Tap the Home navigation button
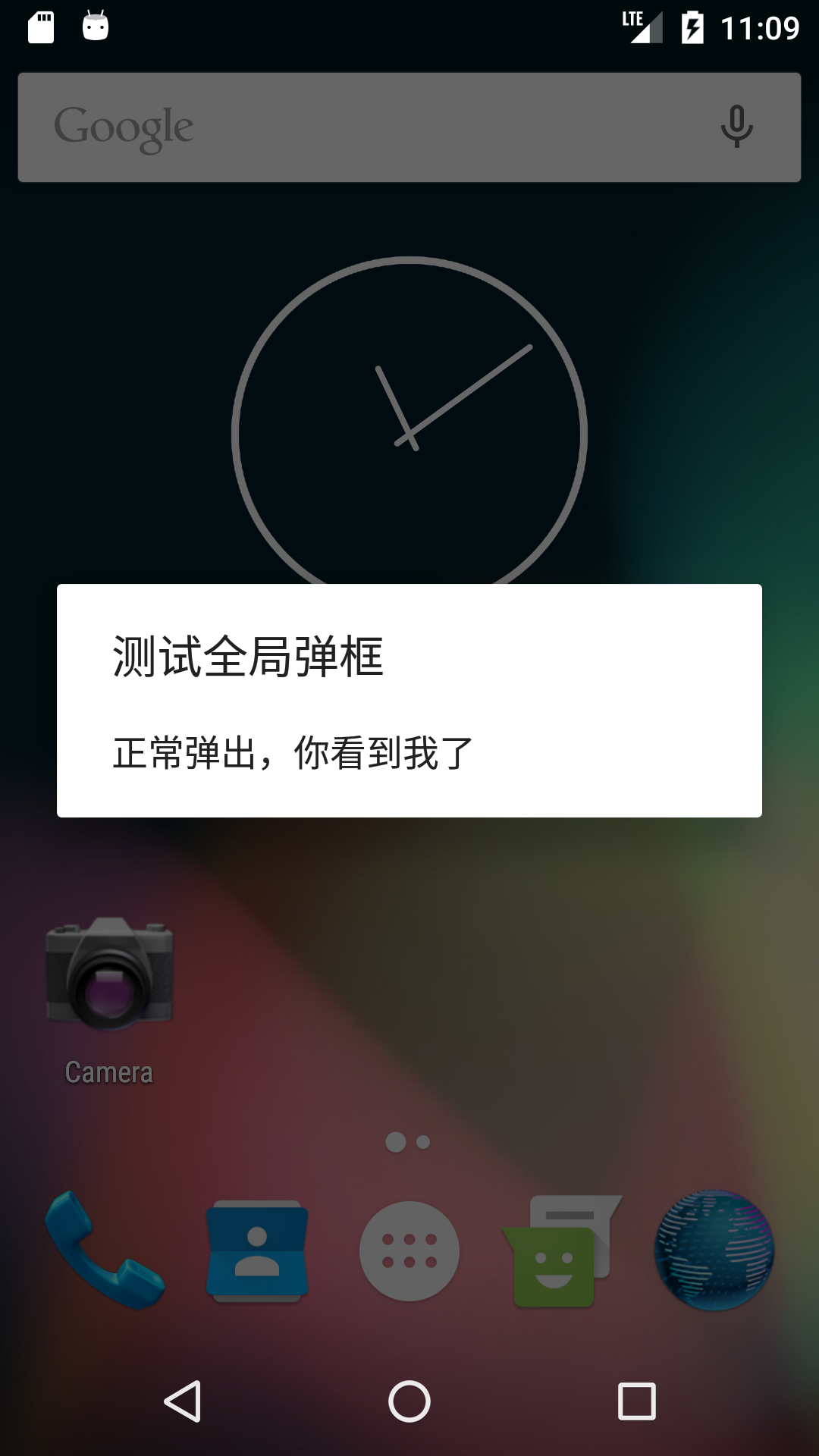 click(x=409, y=1401)
